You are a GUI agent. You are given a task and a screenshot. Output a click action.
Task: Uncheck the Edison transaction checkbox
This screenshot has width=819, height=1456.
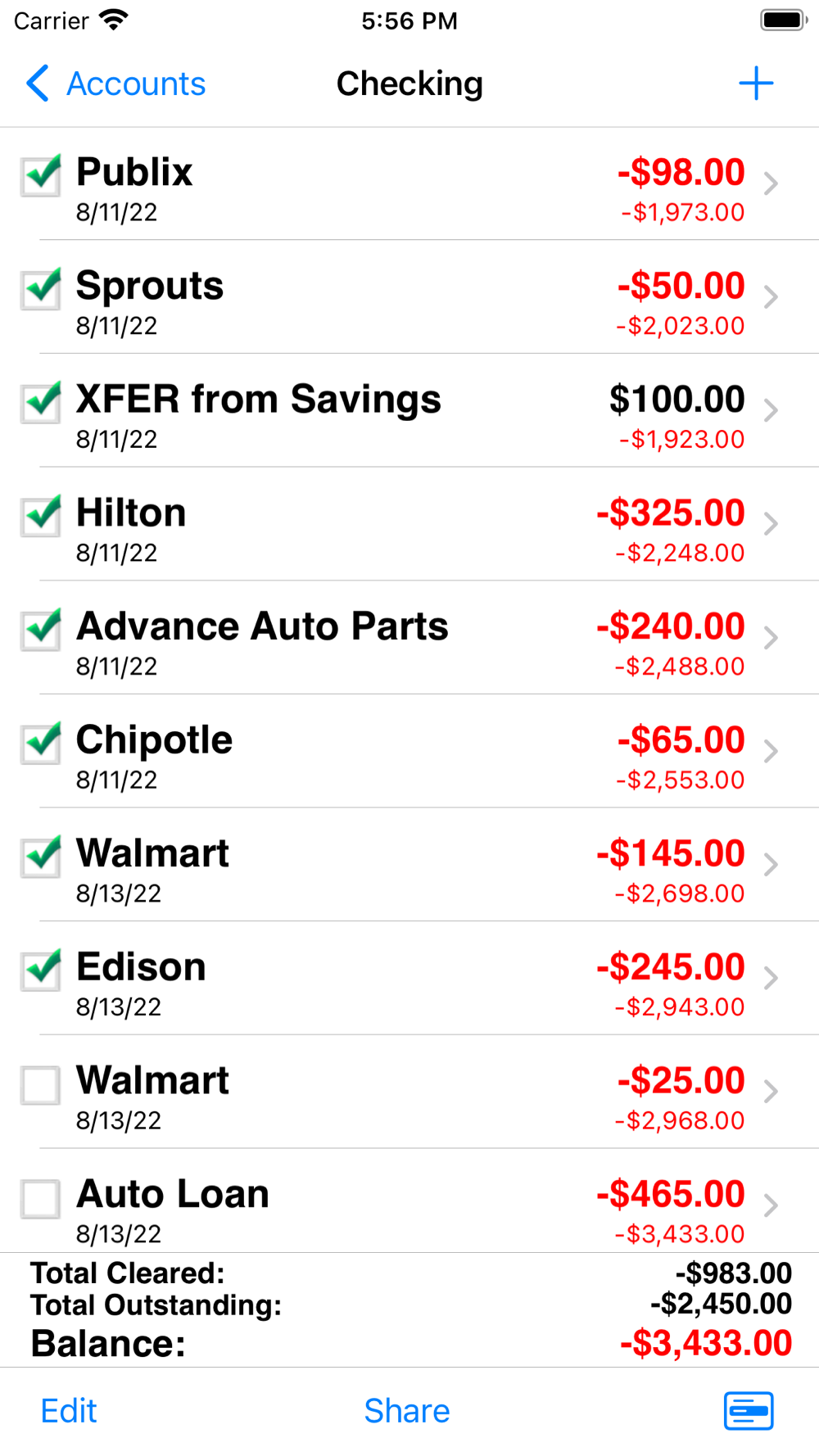click(x=41, y=970)
